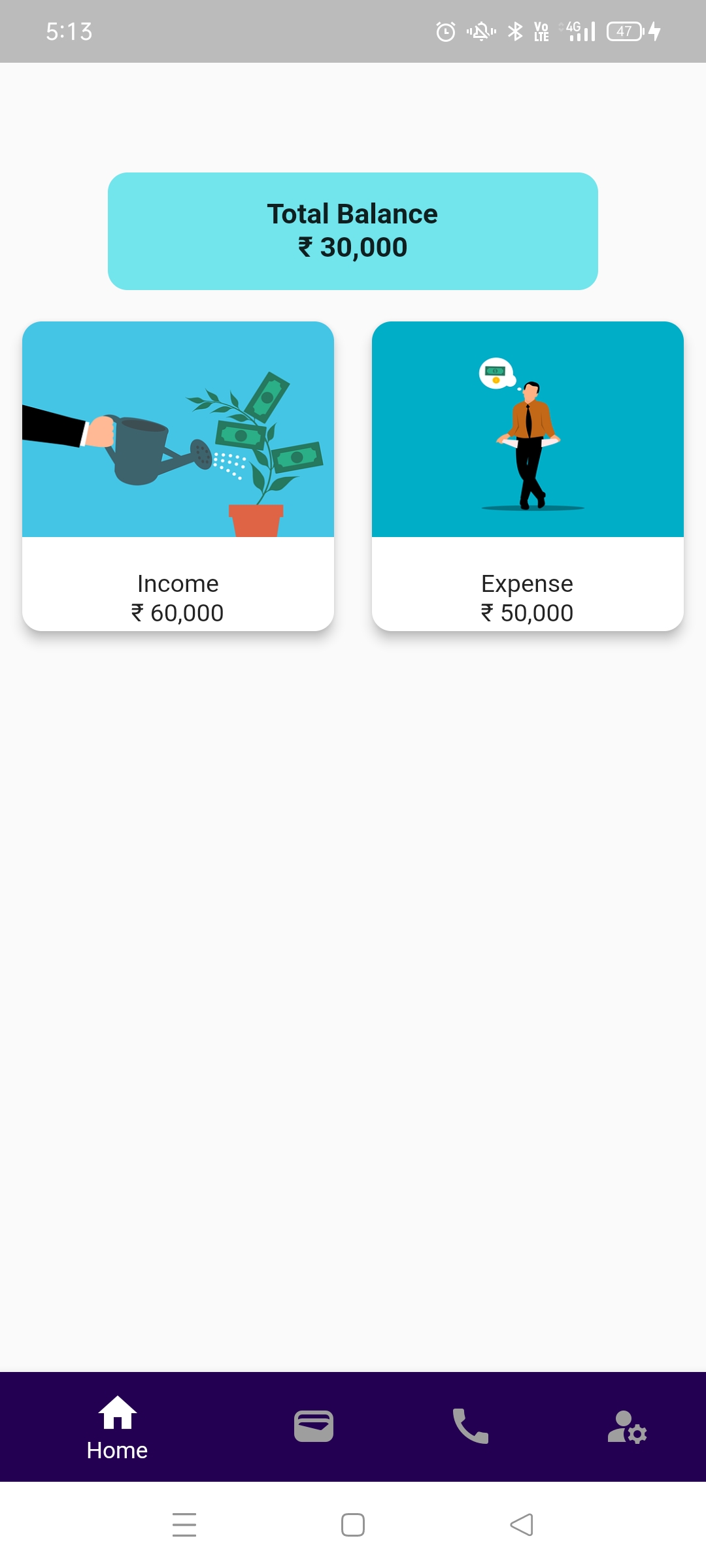Open recent apps from the navigation bar

(x=184, y=1525)
